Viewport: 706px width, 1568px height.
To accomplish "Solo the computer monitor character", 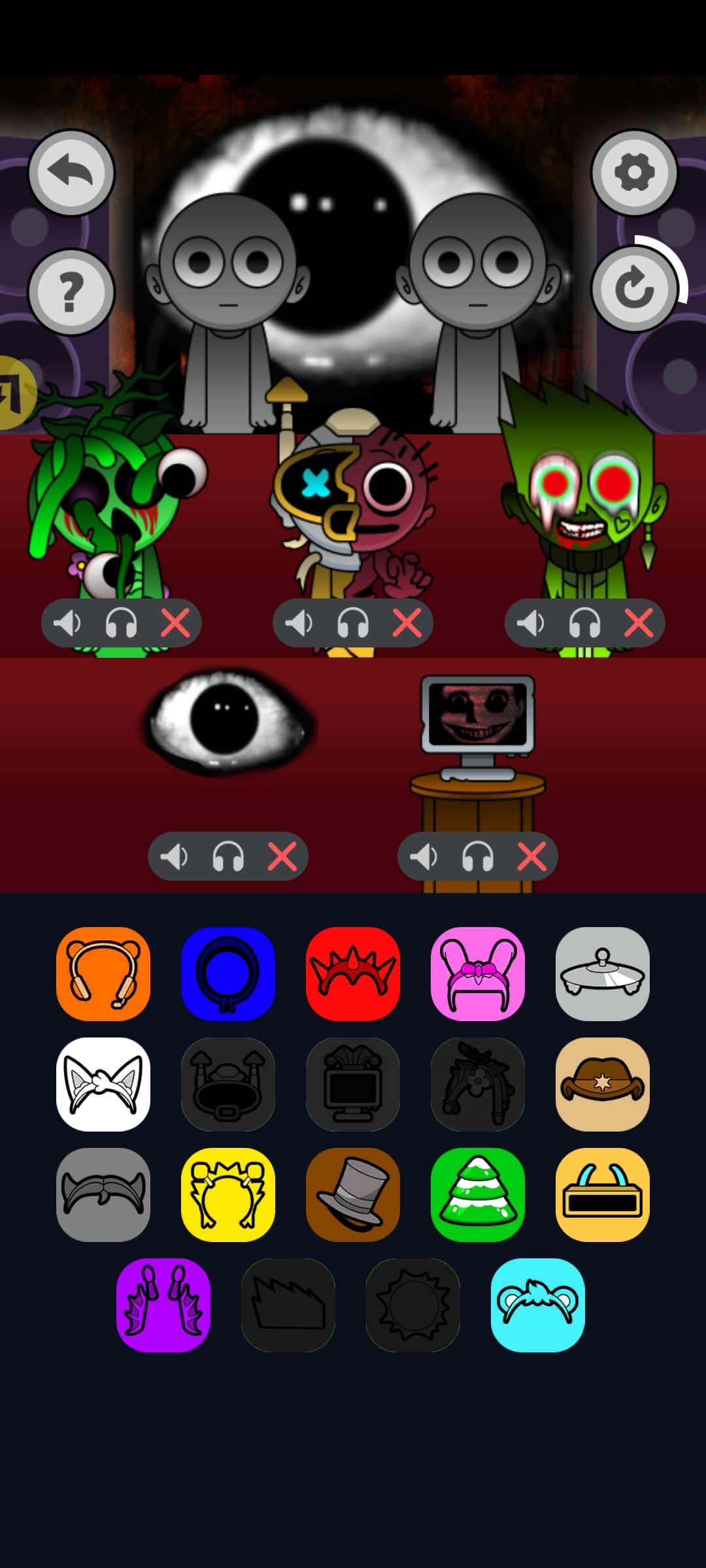I will point(478,856).
